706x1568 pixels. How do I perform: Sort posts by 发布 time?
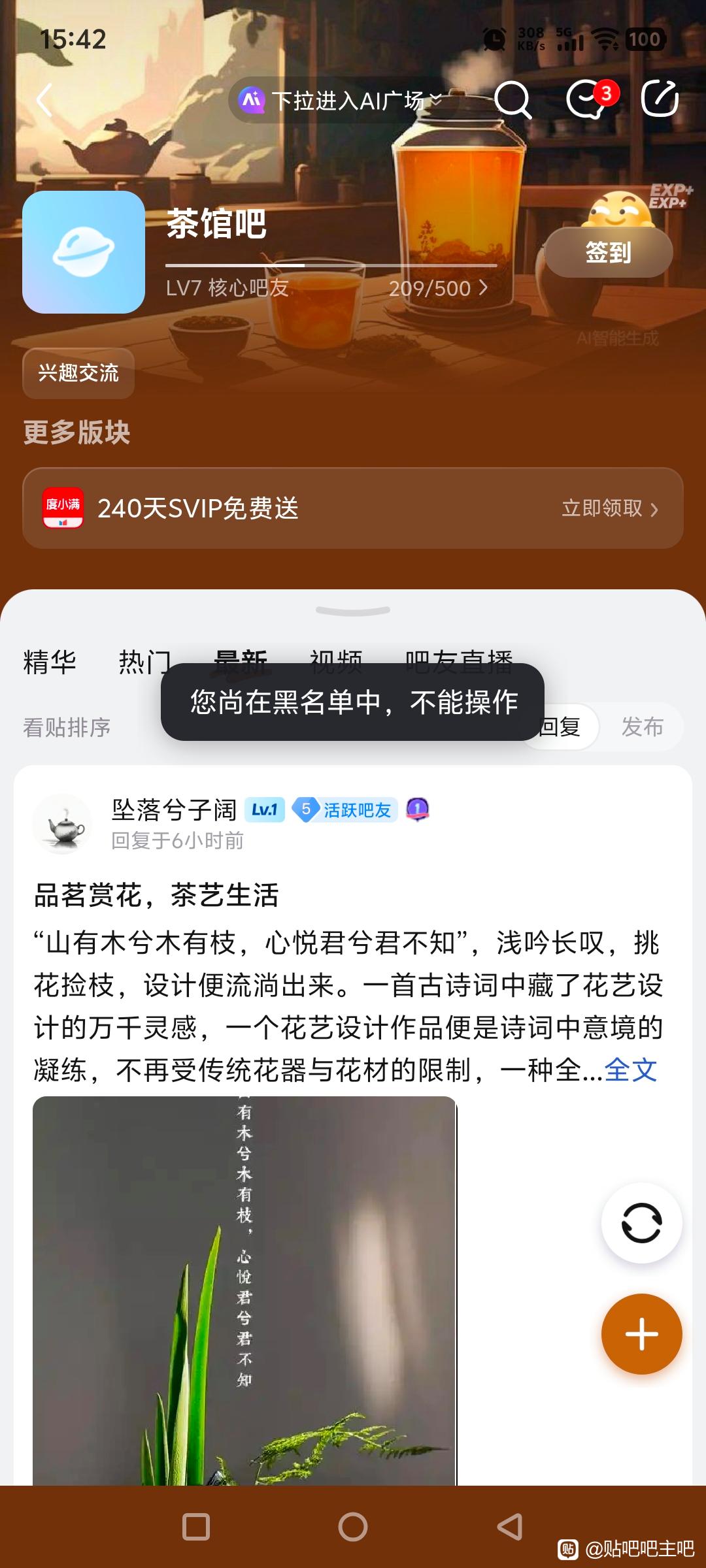pyautogui.click(x=642, y=727)
